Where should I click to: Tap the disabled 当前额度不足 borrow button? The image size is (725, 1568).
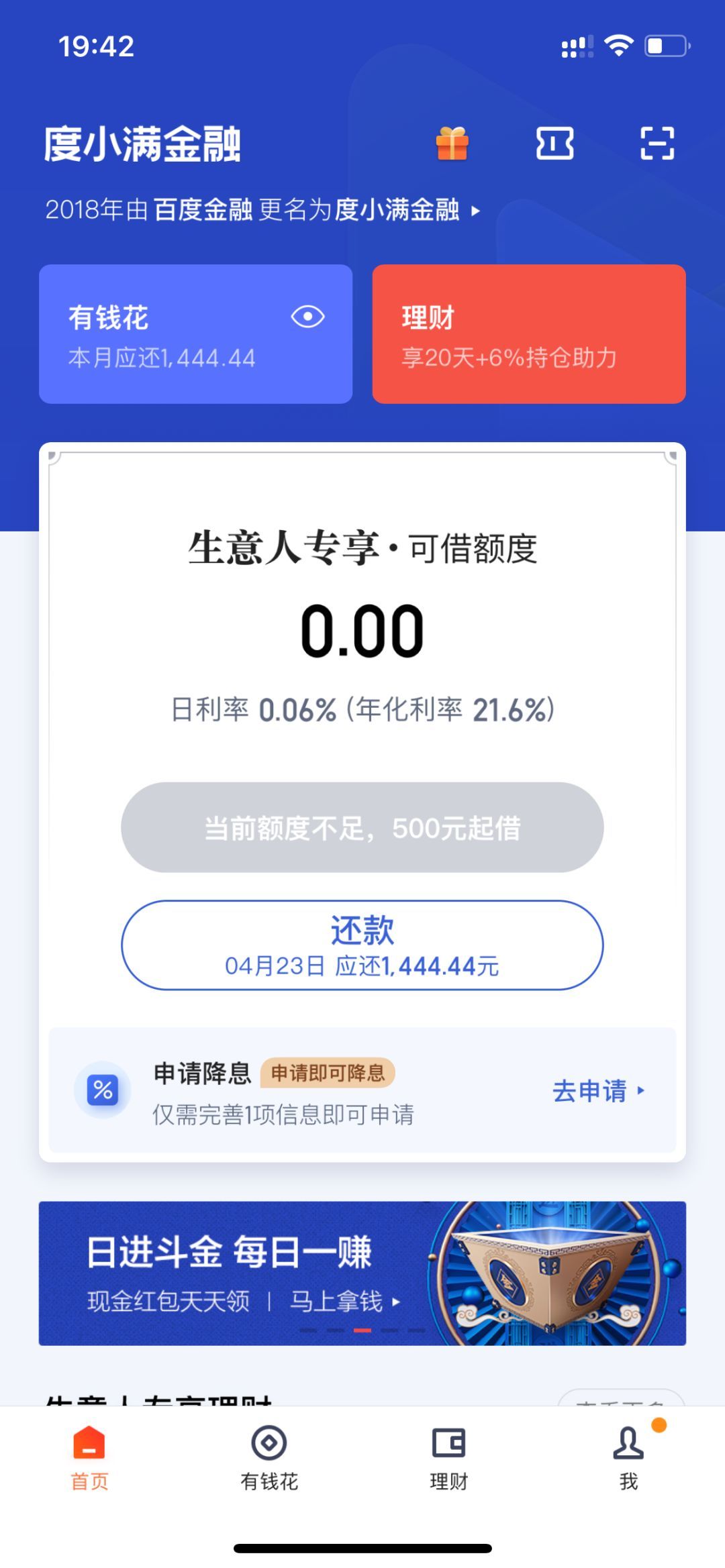tap(362, 828)
